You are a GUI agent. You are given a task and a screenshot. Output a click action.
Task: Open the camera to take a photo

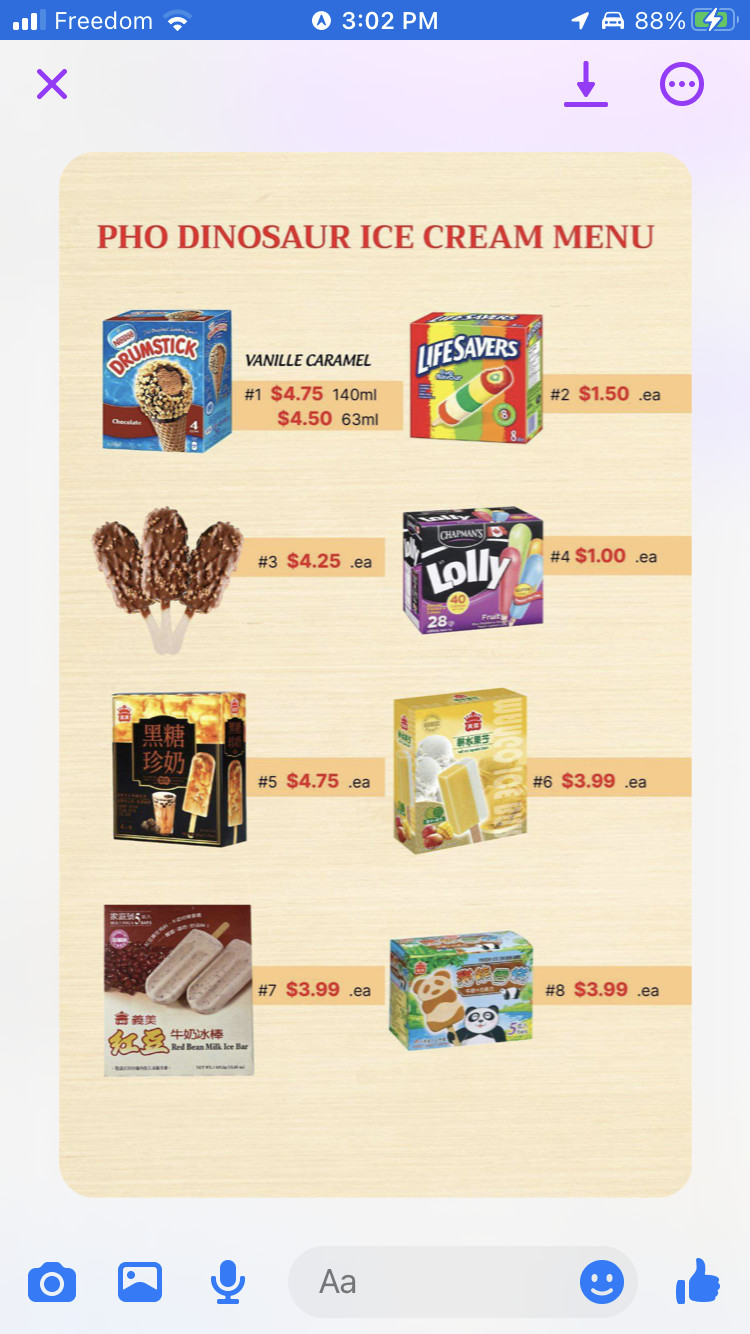pyautogui.click(x=52, y=1282)
